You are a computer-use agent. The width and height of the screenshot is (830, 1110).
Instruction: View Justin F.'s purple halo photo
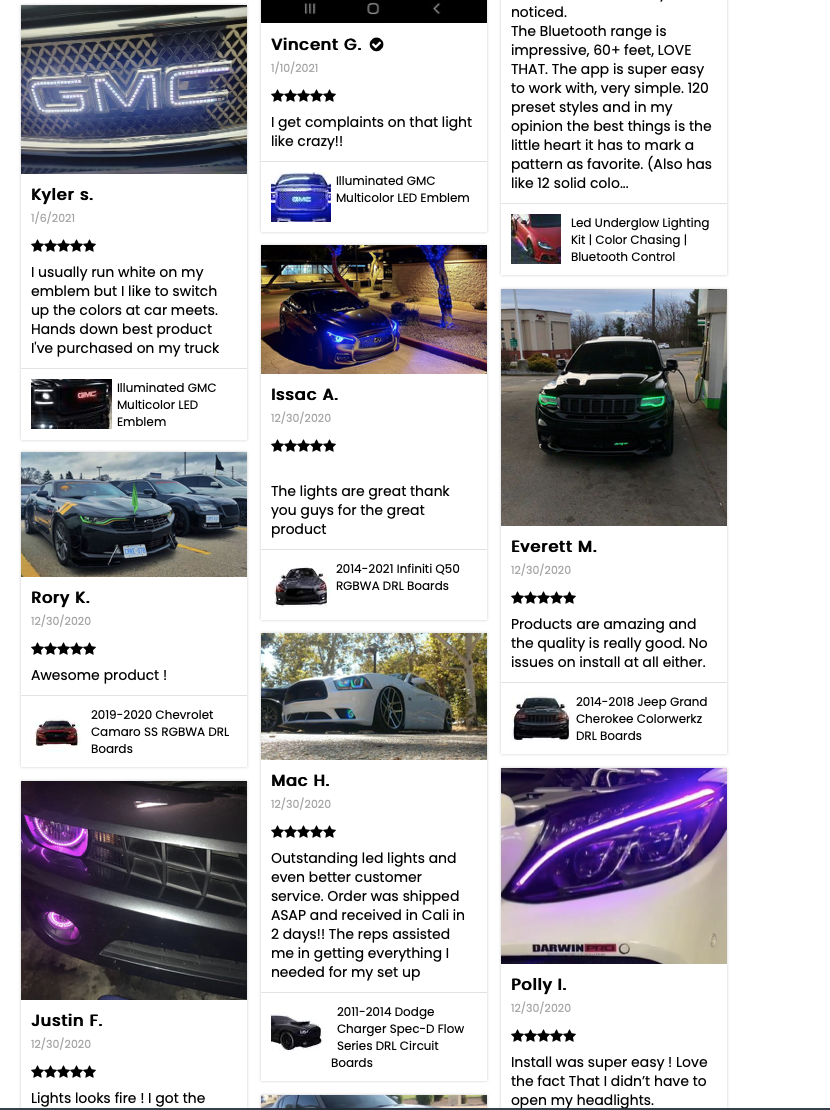pyautogui.click(x=134, y=890)
